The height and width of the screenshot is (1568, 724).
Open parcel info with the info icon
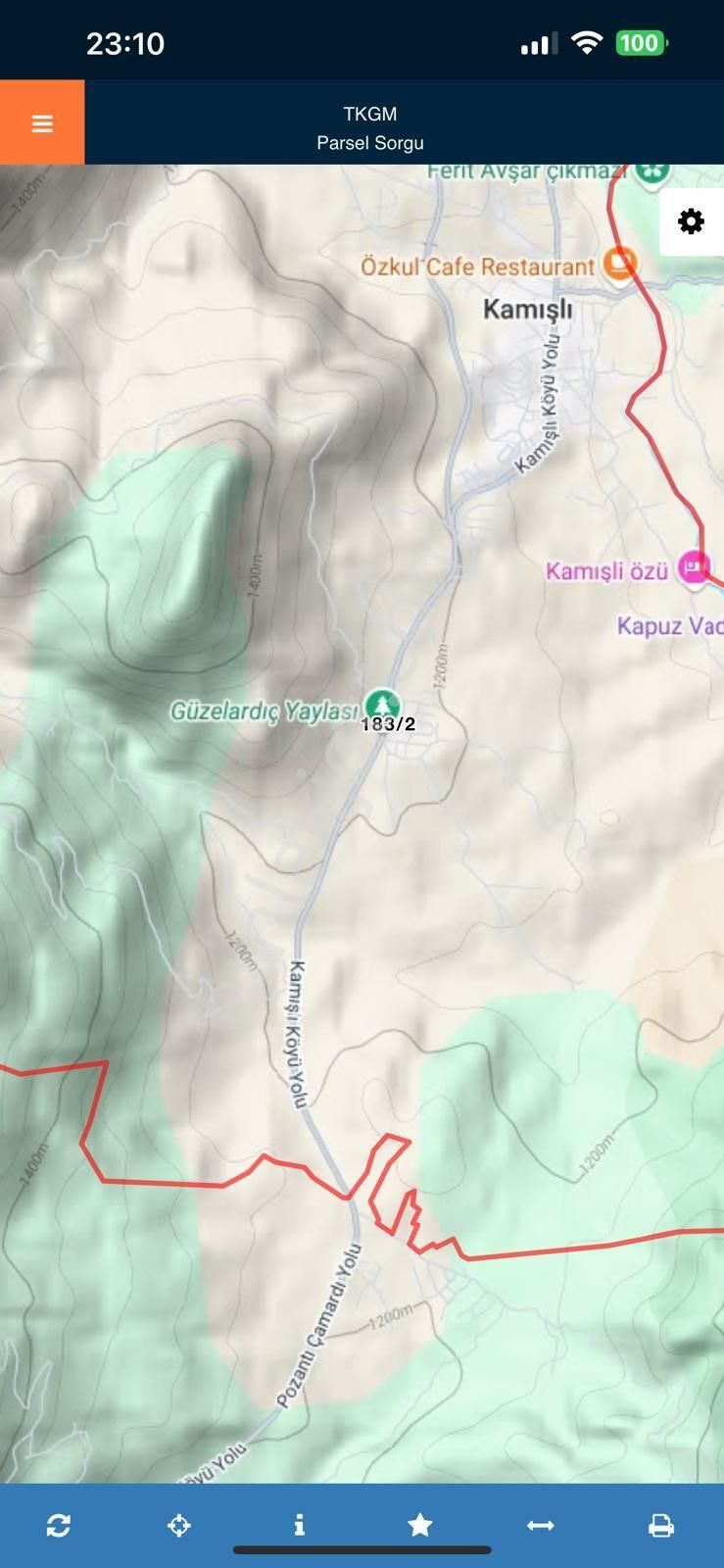[300, 1525]
